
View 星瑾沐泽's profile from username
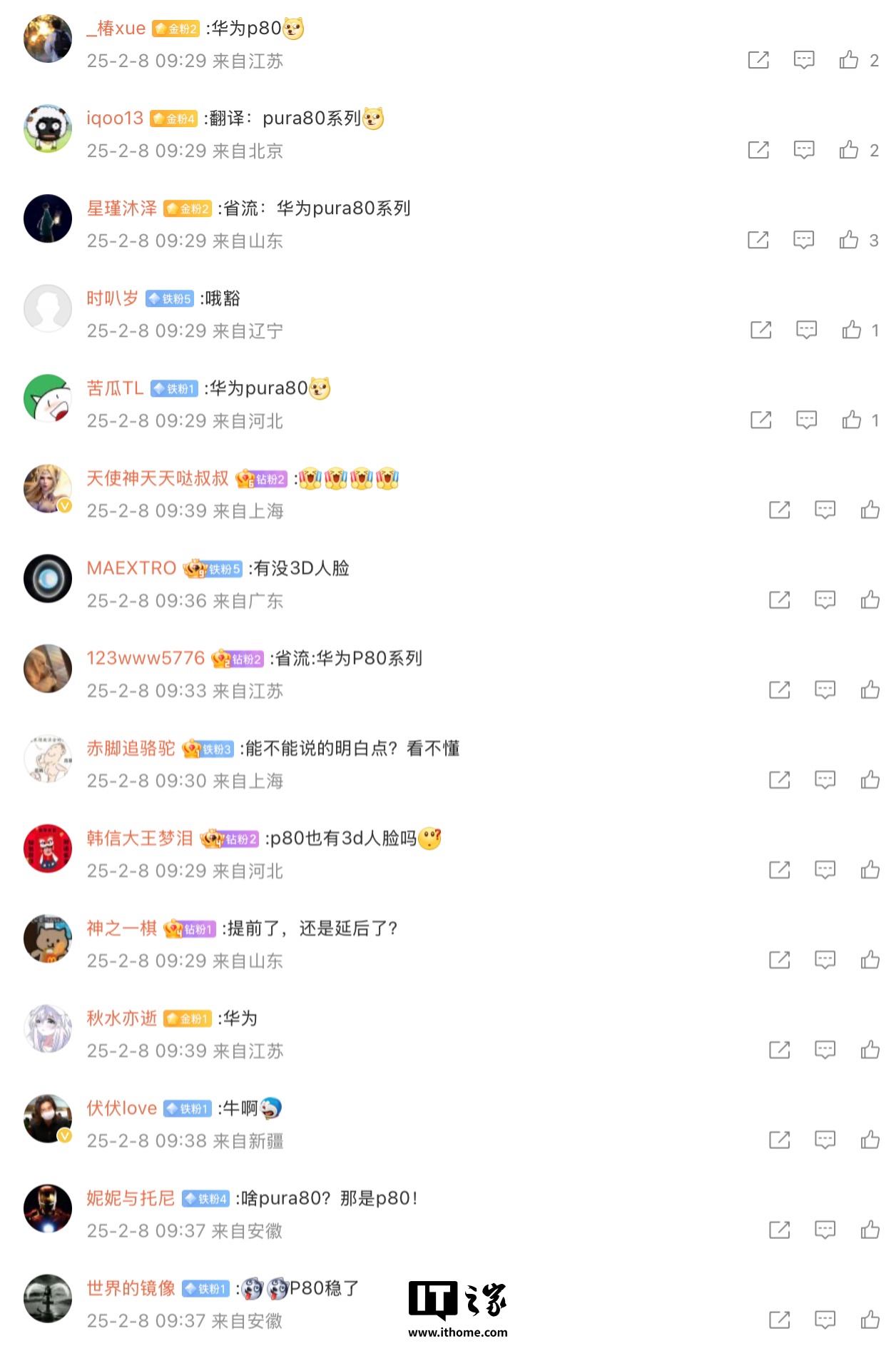point(121,208)
